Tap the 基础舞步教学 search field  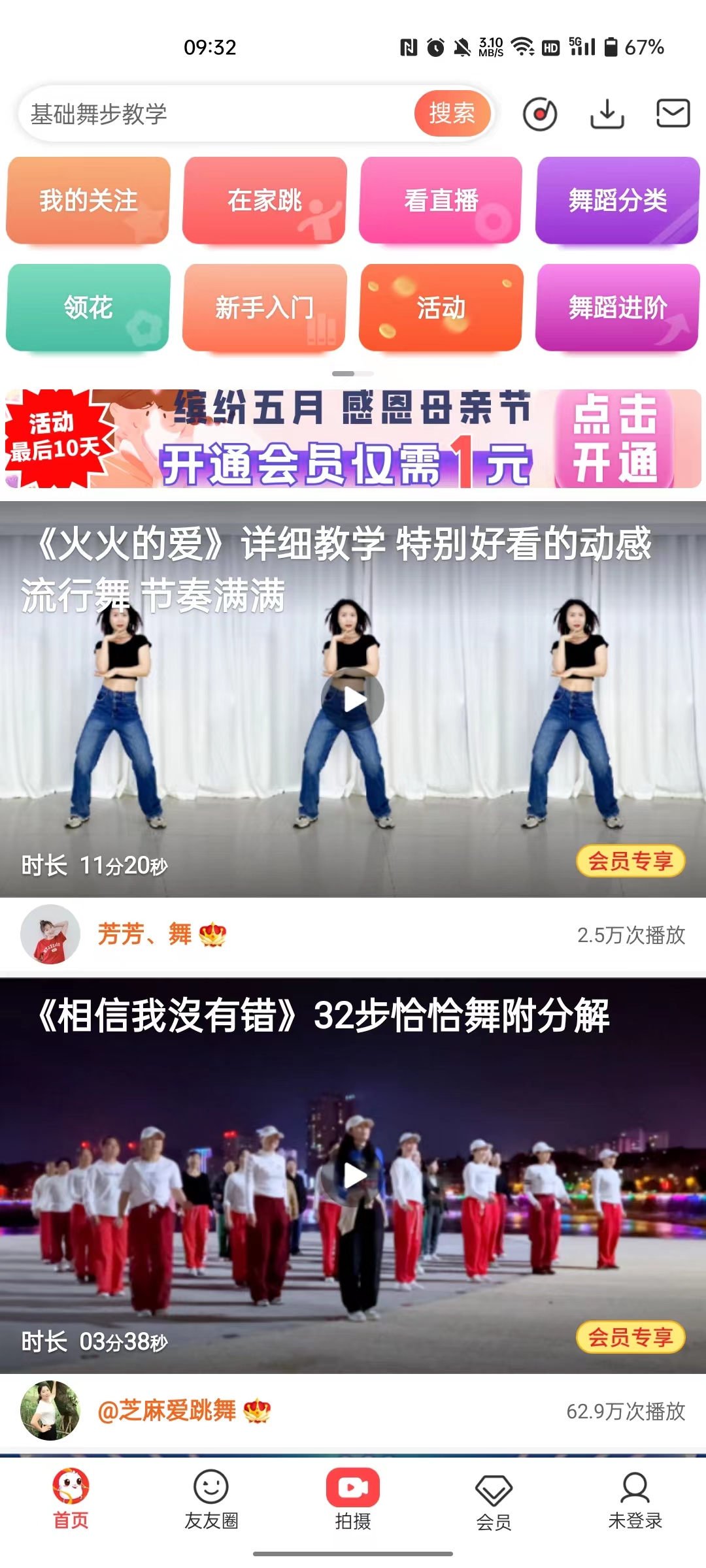coord(216,114)
